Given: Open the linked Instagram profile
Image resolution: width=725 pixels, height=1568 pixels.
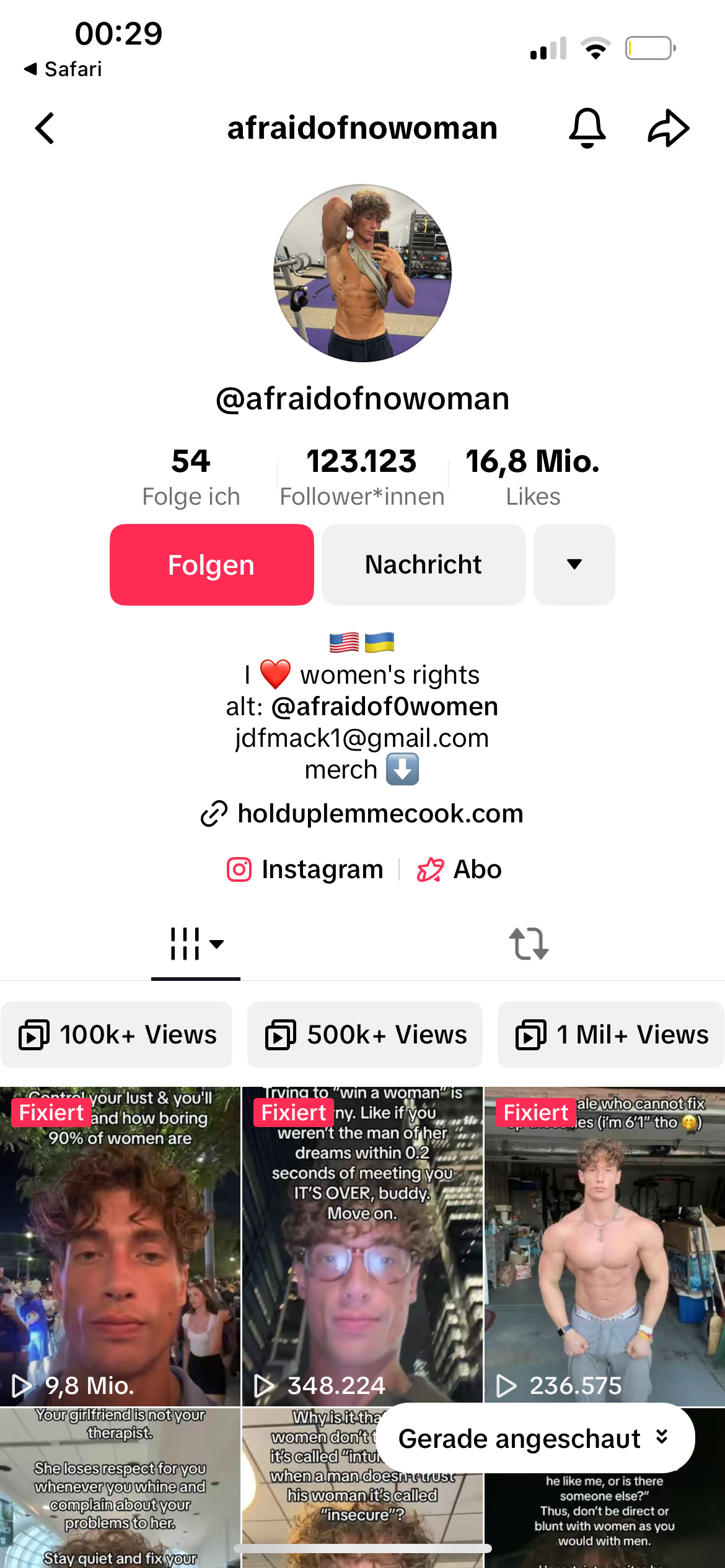Looking at the screenshot, I should click(305, 869).
